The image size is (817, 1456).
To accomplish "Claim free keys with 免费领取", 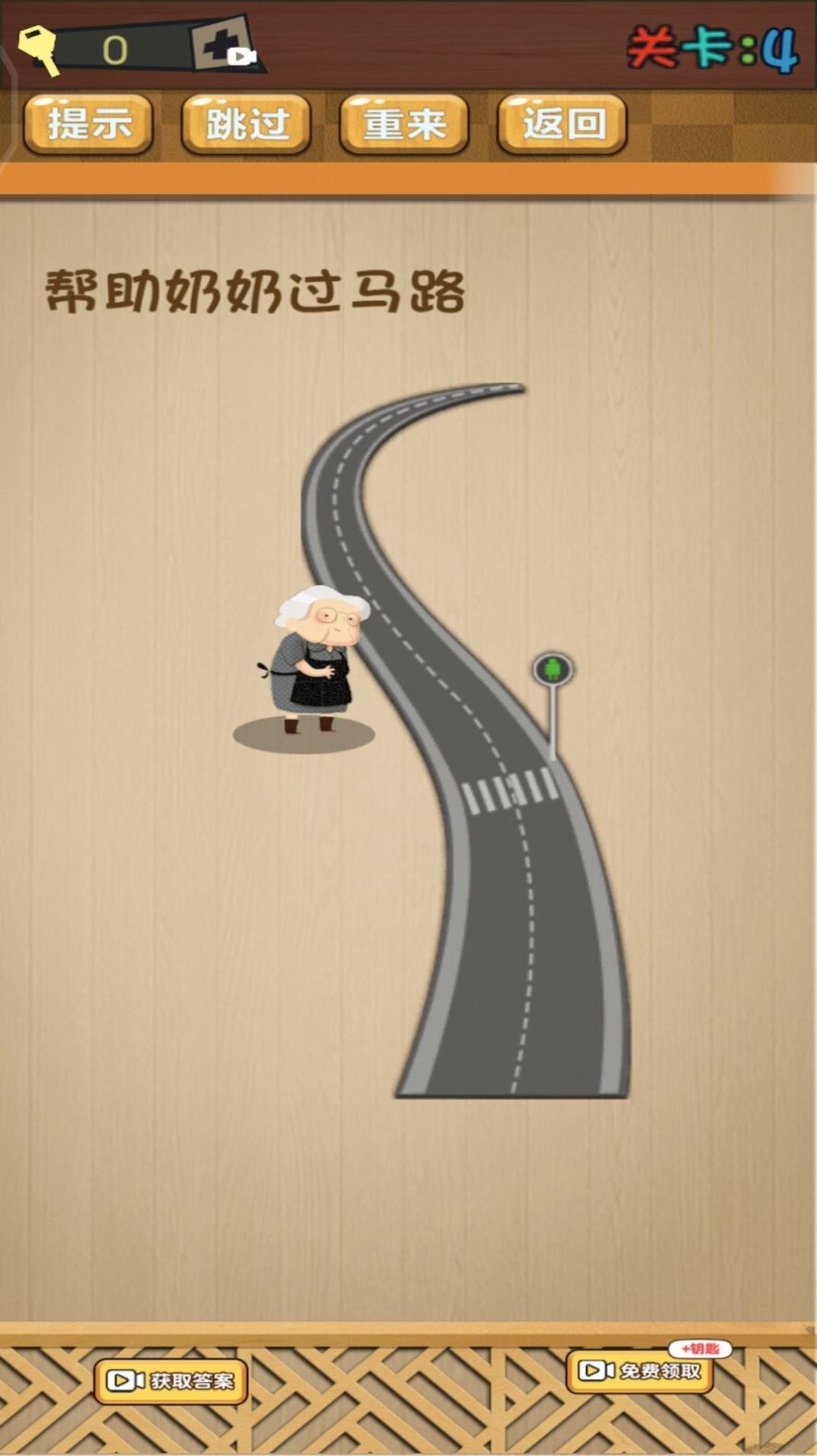I will pos(640,1371).
